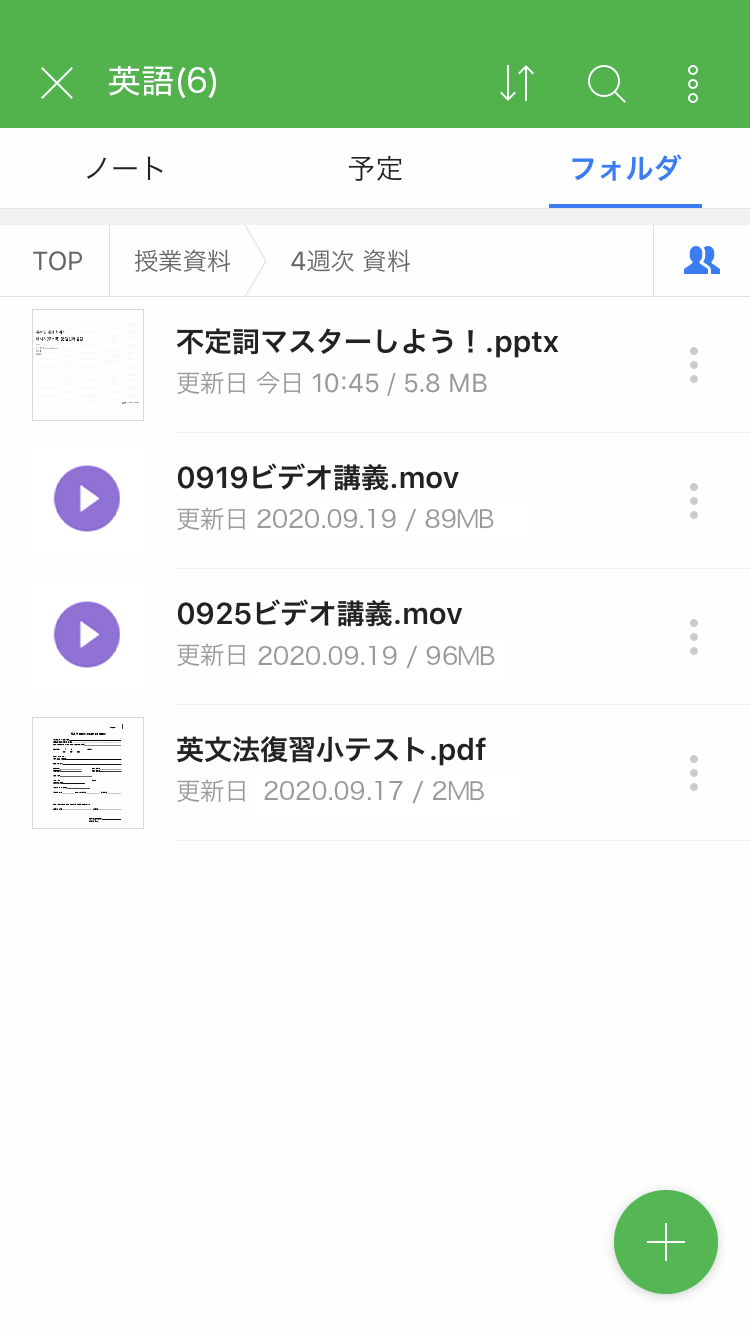
Task: Show more options for 英文法復習小テスト.pdf
Action: tap(693, 773)
